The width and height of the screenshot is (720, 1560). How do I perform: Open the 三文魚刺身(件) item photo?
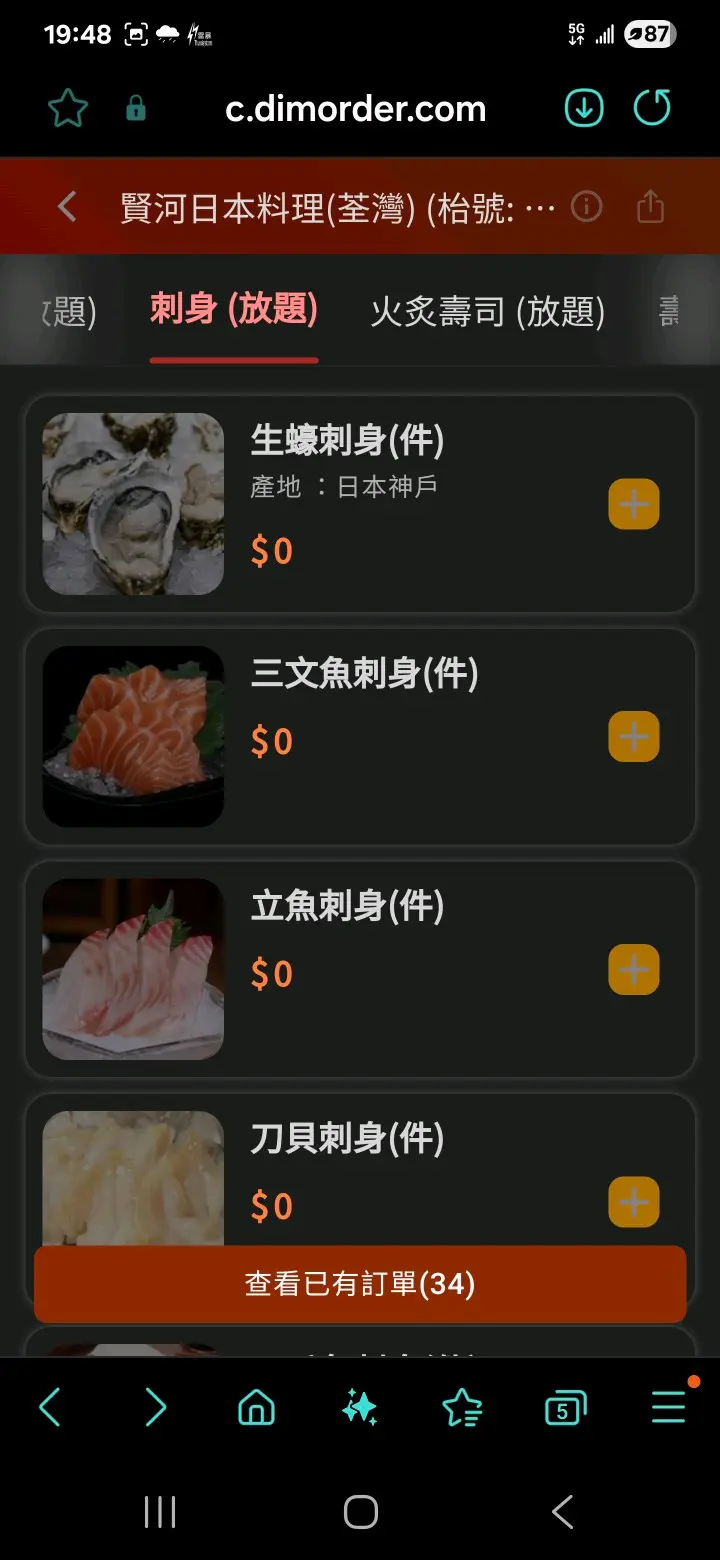(133, 737)
